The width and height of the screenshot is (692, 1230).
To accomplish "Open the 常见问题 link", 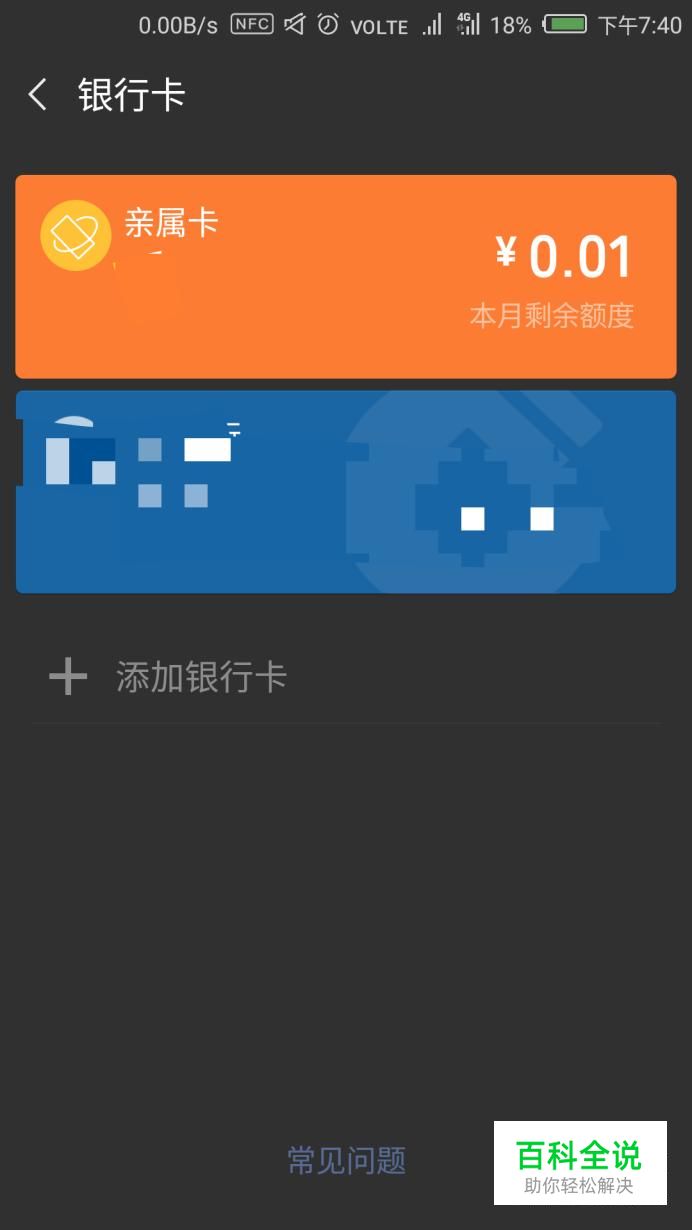I will pos(347,1160).
